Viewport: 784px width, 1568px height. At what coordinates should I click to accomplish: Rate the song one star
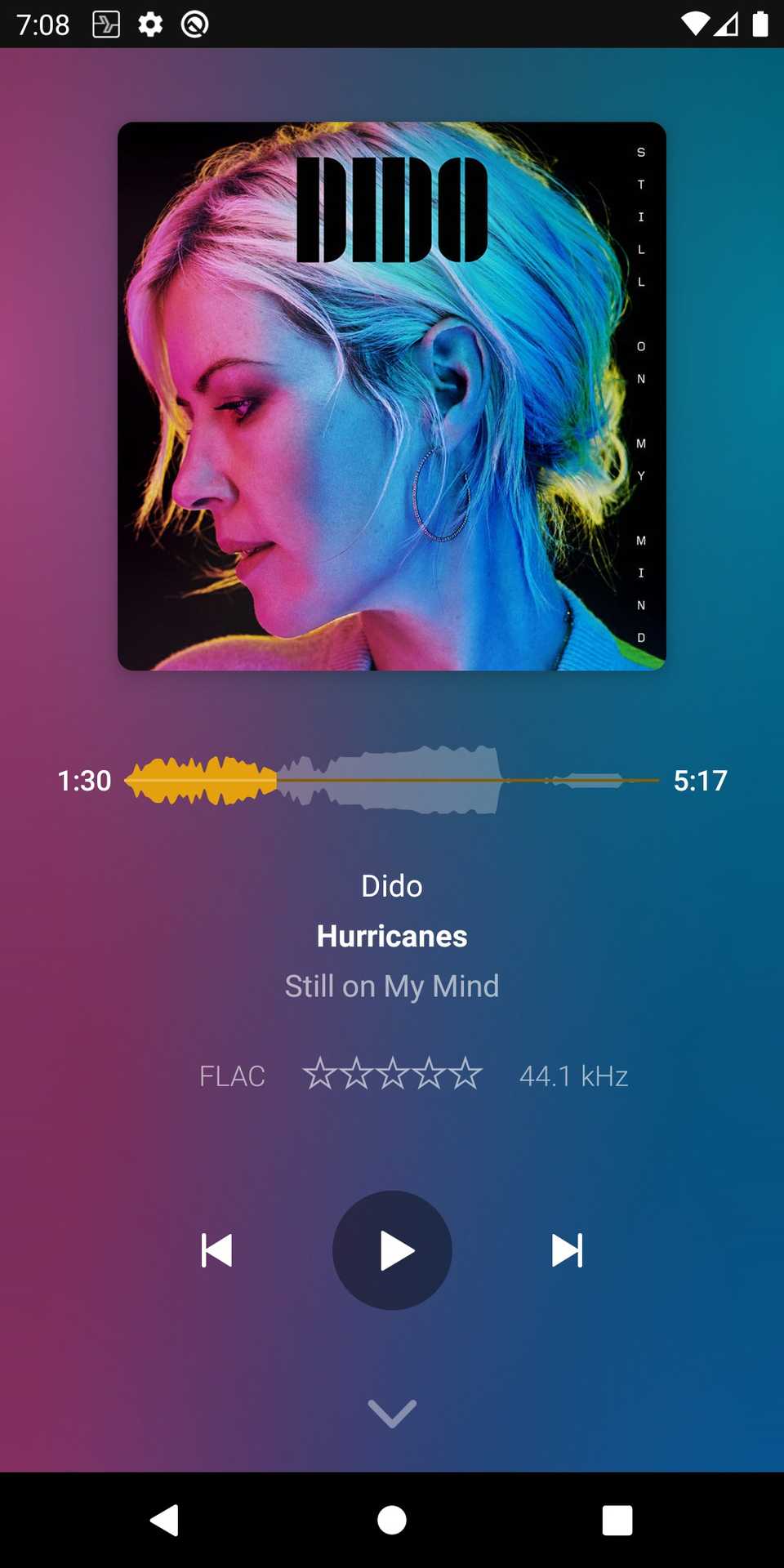tap(319, 1074)
